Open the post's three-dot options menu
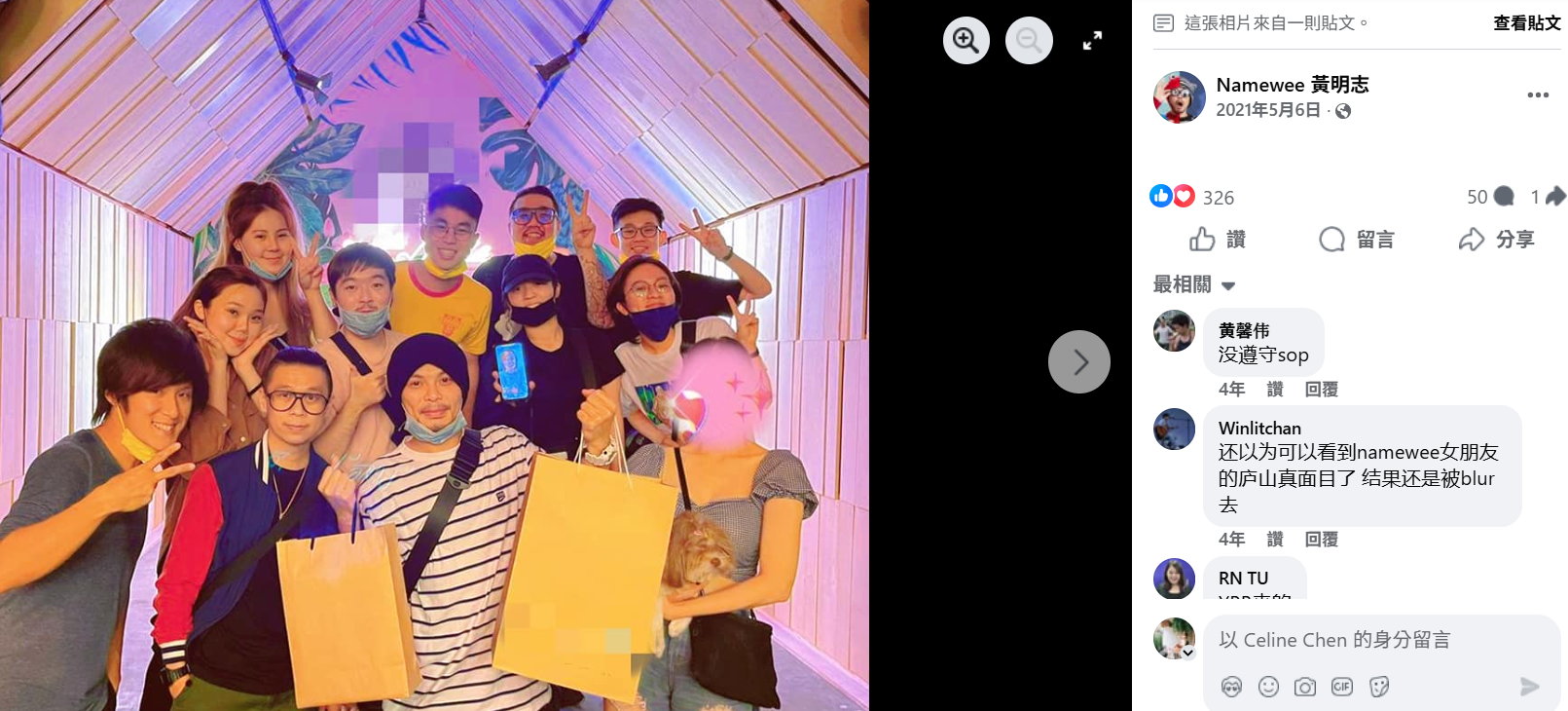Screen dimensions: 1568x711 click(x=1537, y=95)
